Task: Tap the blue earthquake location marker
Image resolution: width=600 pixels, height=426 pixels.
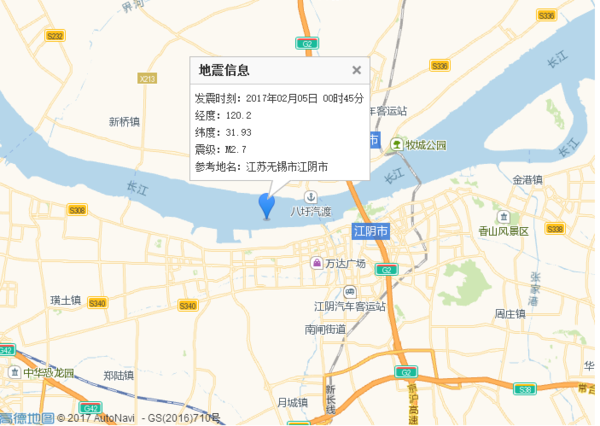Action: [x=266, y=205]
